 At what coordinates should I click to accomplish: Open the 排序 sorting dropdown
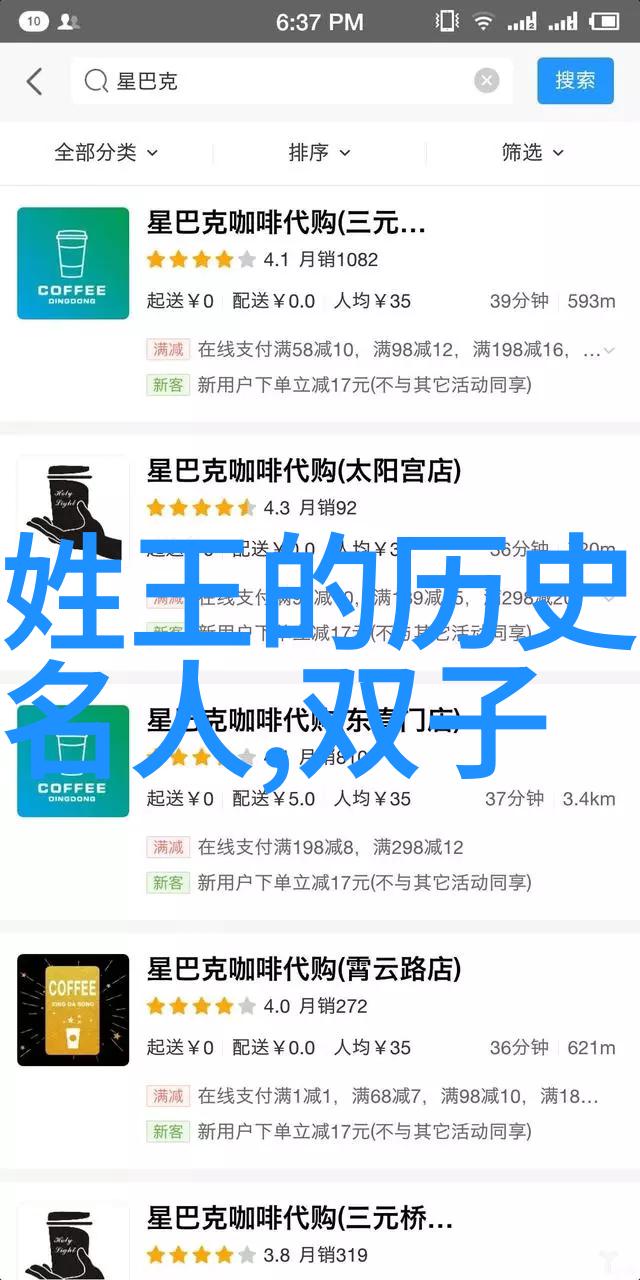tap(319, 152)
